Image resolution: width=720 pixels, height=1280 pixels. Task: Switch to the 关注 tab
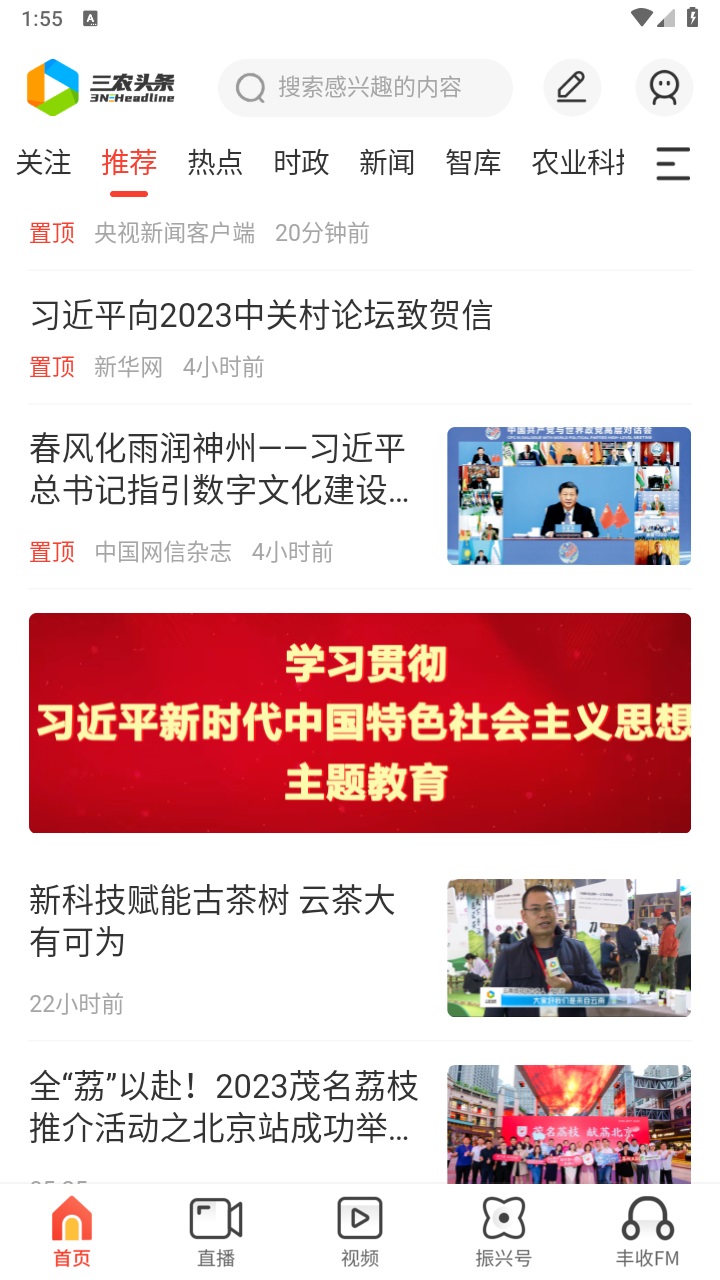[44, 162]
